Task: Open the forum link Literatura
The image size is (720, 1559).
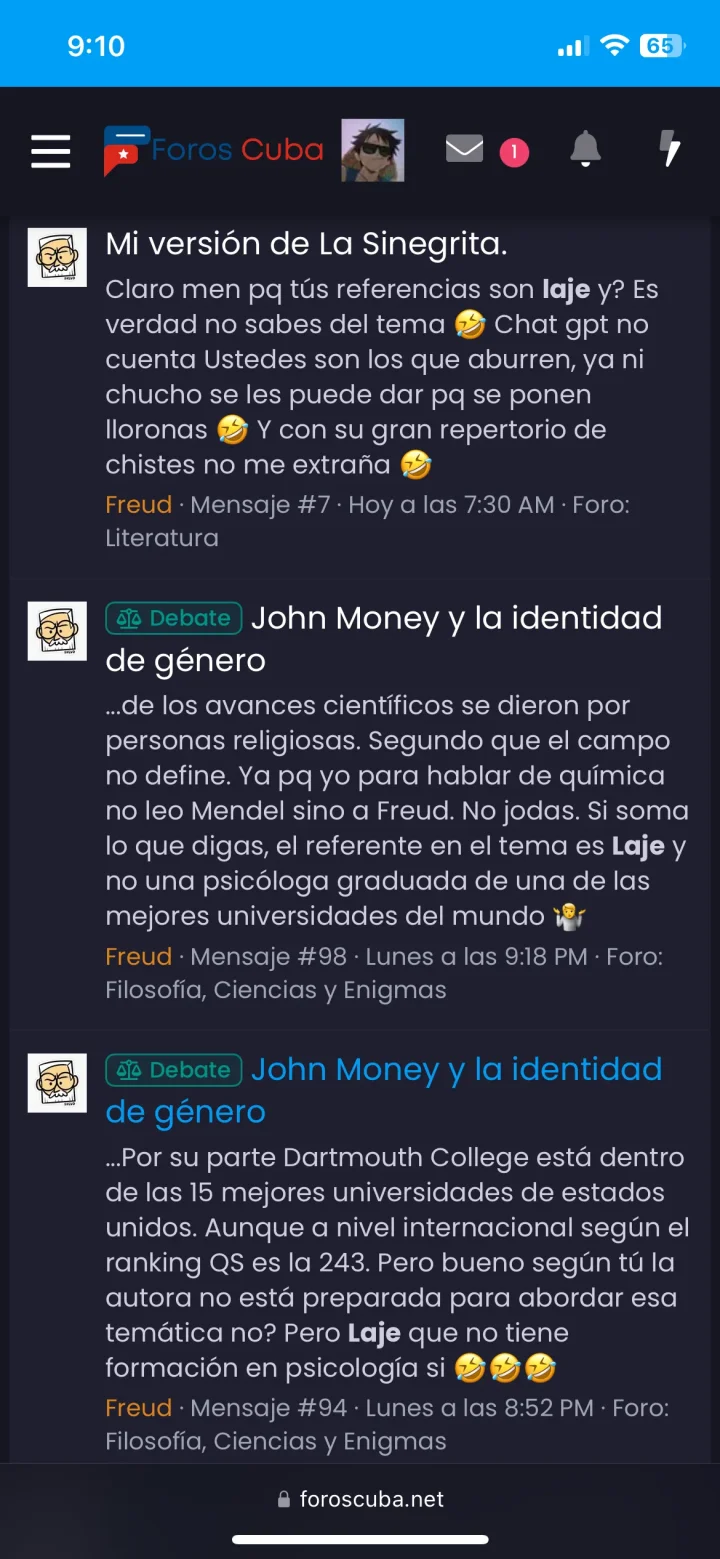Action: tap(162, 538)
